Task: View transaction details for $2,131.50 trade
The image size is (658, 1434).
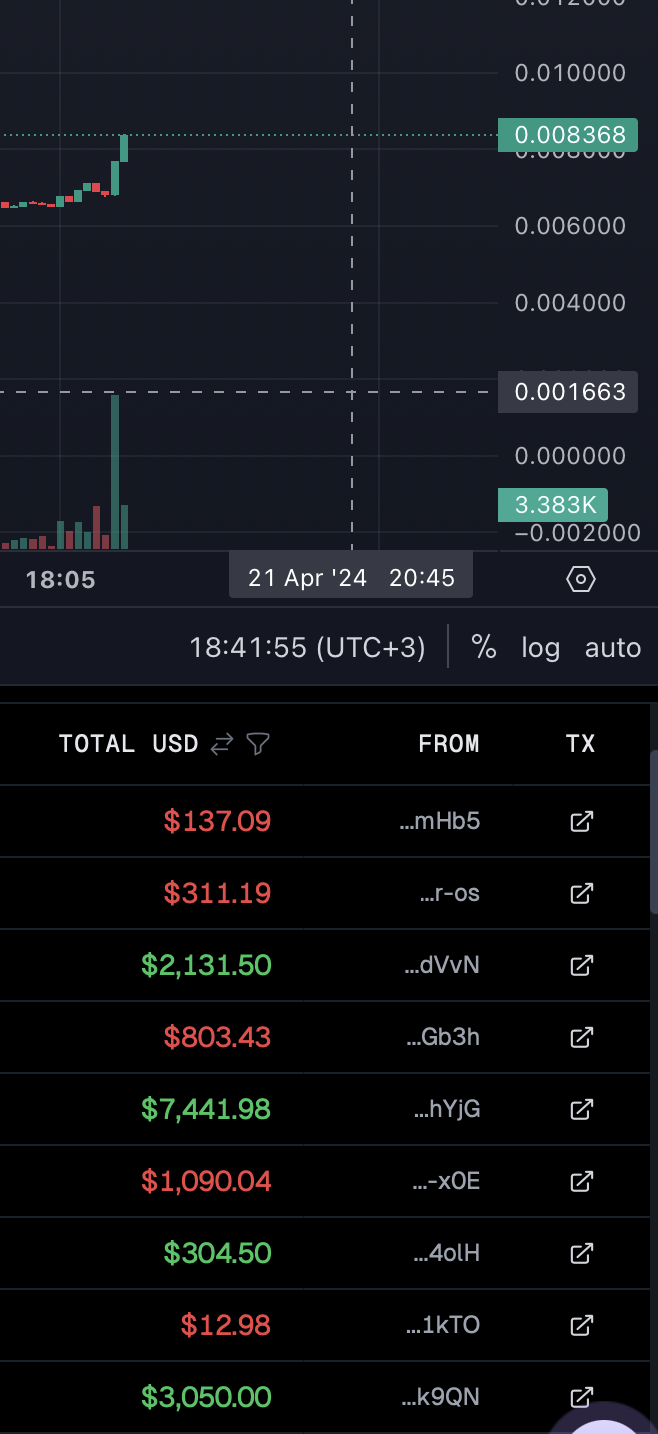Action: tap(581, 965)
